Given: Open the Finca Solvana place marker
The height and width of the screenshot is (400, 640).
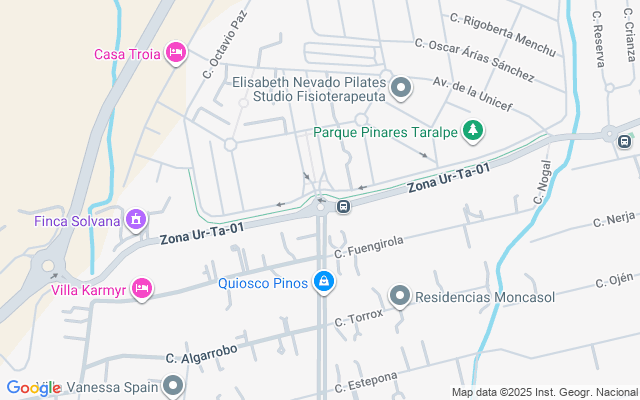Looking at the screenshot, I should pyautogui.click(x=136, y=220).
